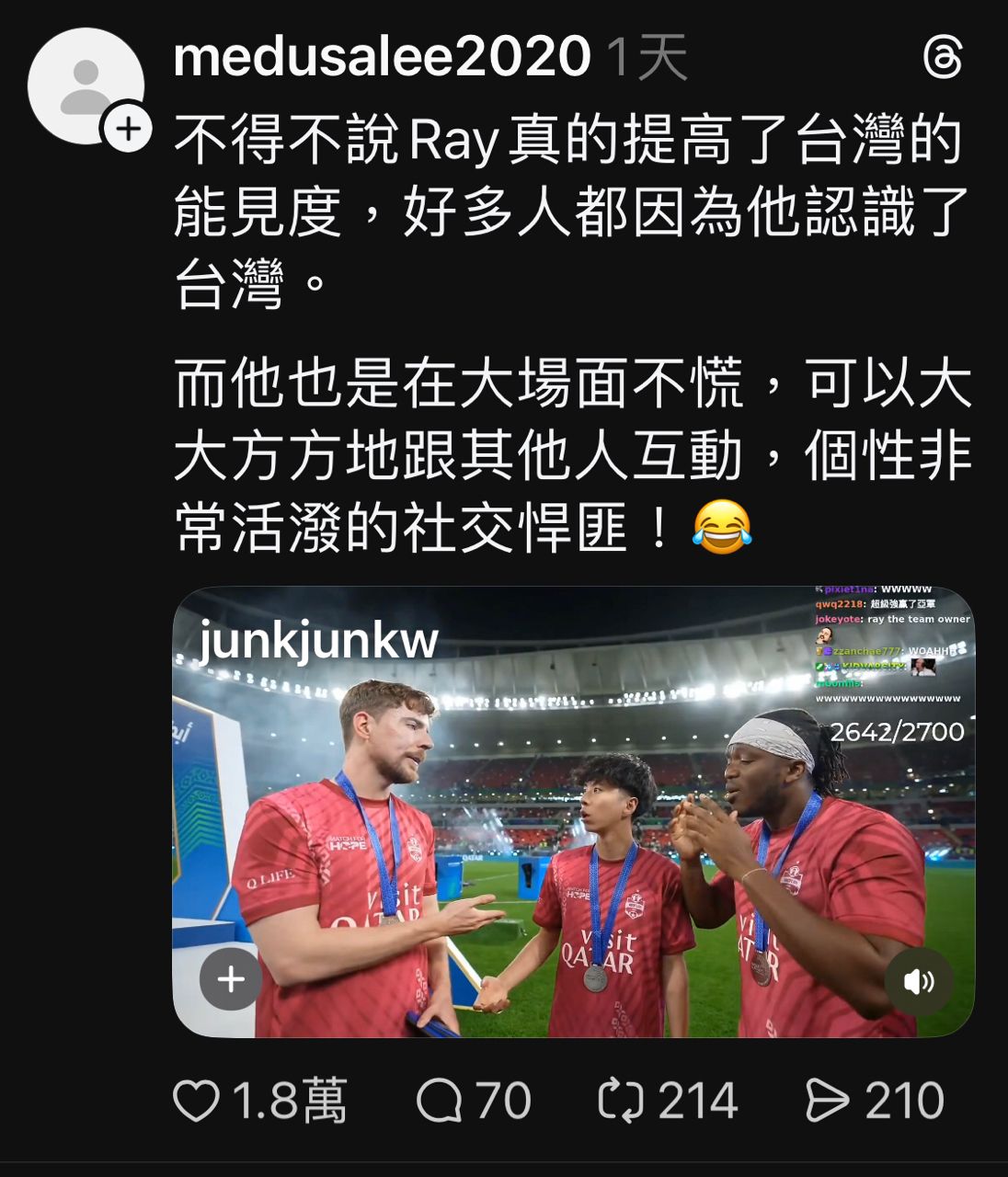Image resolution: width=1008 pixels, height=1177 pixels.
Task: Repost this thread
Action: (621, 1101)
